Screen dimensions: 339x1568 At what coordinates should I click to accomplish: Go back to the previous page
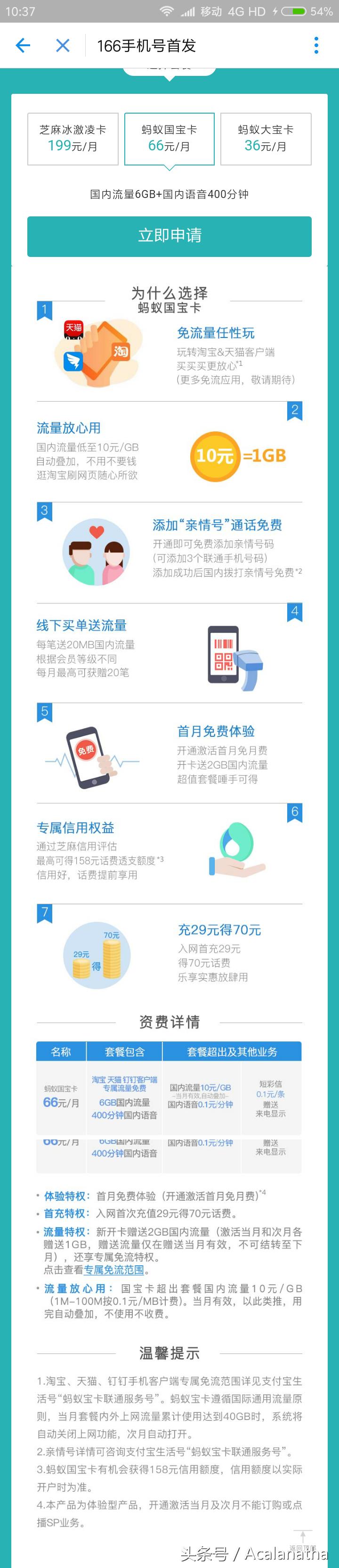pos(23,46)
